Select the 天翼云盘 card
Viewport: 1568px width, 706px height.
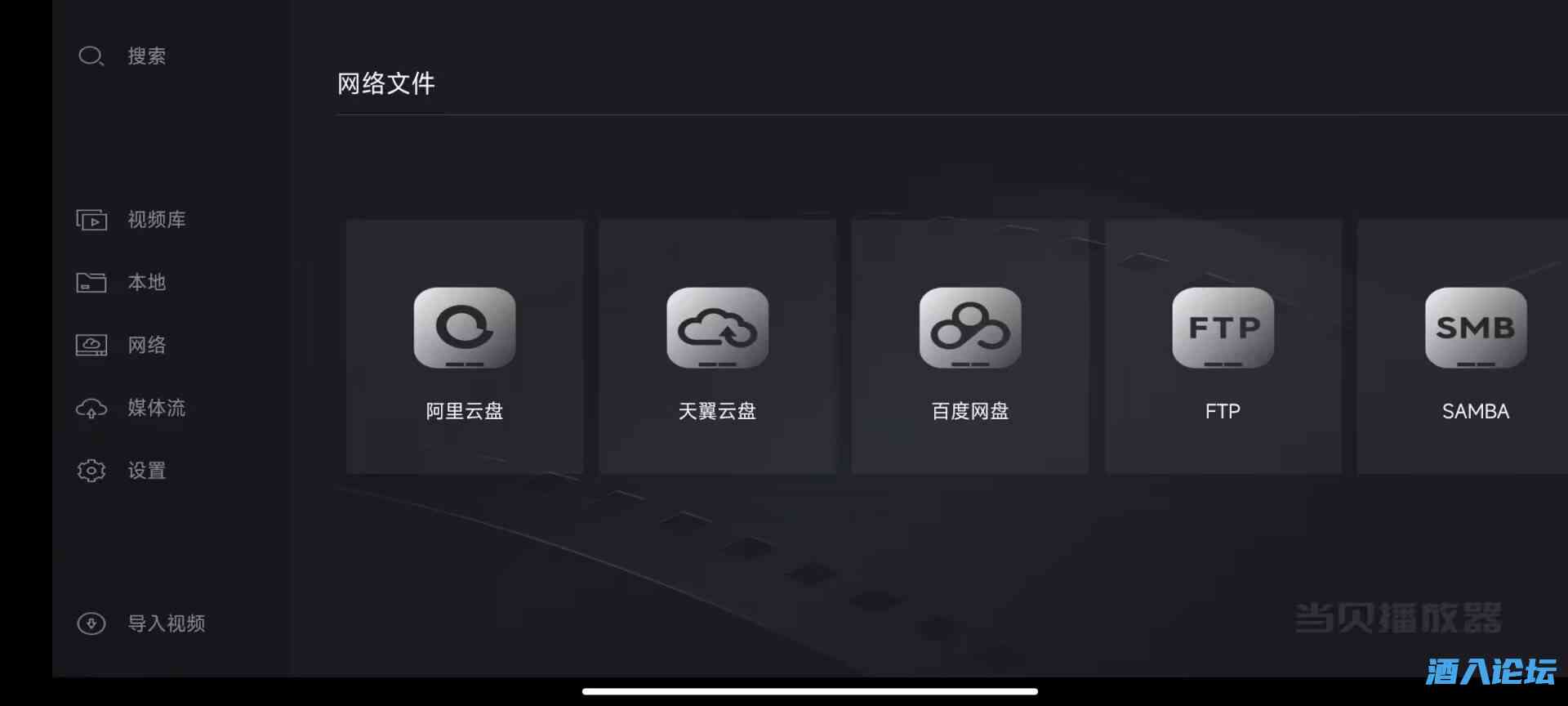(717, 346)
